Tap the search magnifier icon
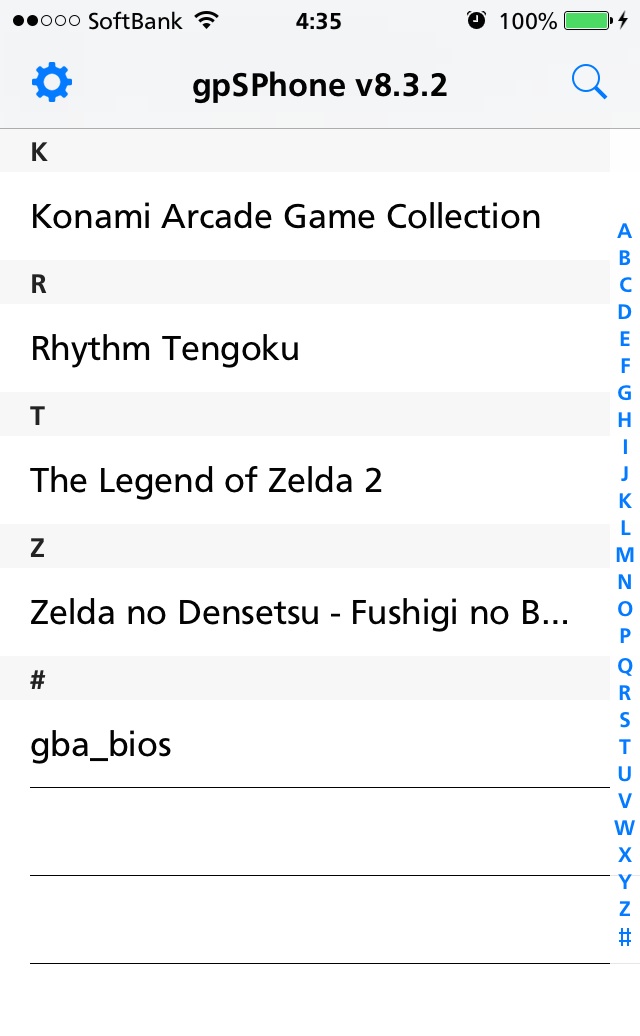This screenshot has width=640, height=1036. [588, 82]
